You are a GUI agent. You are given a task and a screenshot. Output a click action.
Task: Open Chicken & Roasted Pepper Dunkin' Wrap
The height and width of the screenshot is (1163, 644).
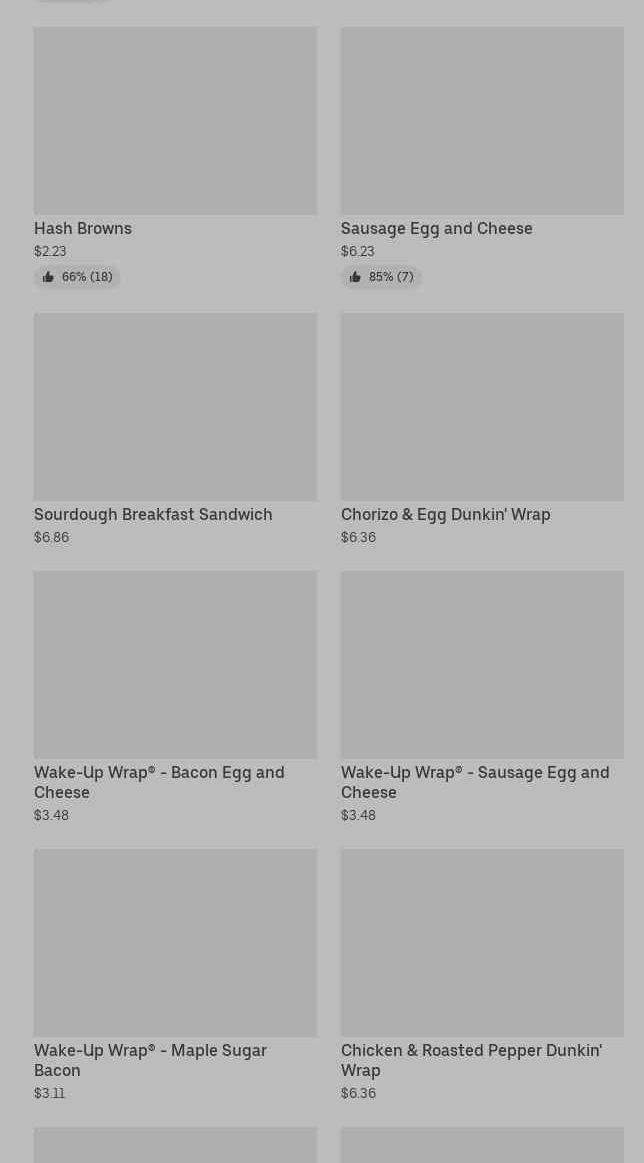[482, 975]
